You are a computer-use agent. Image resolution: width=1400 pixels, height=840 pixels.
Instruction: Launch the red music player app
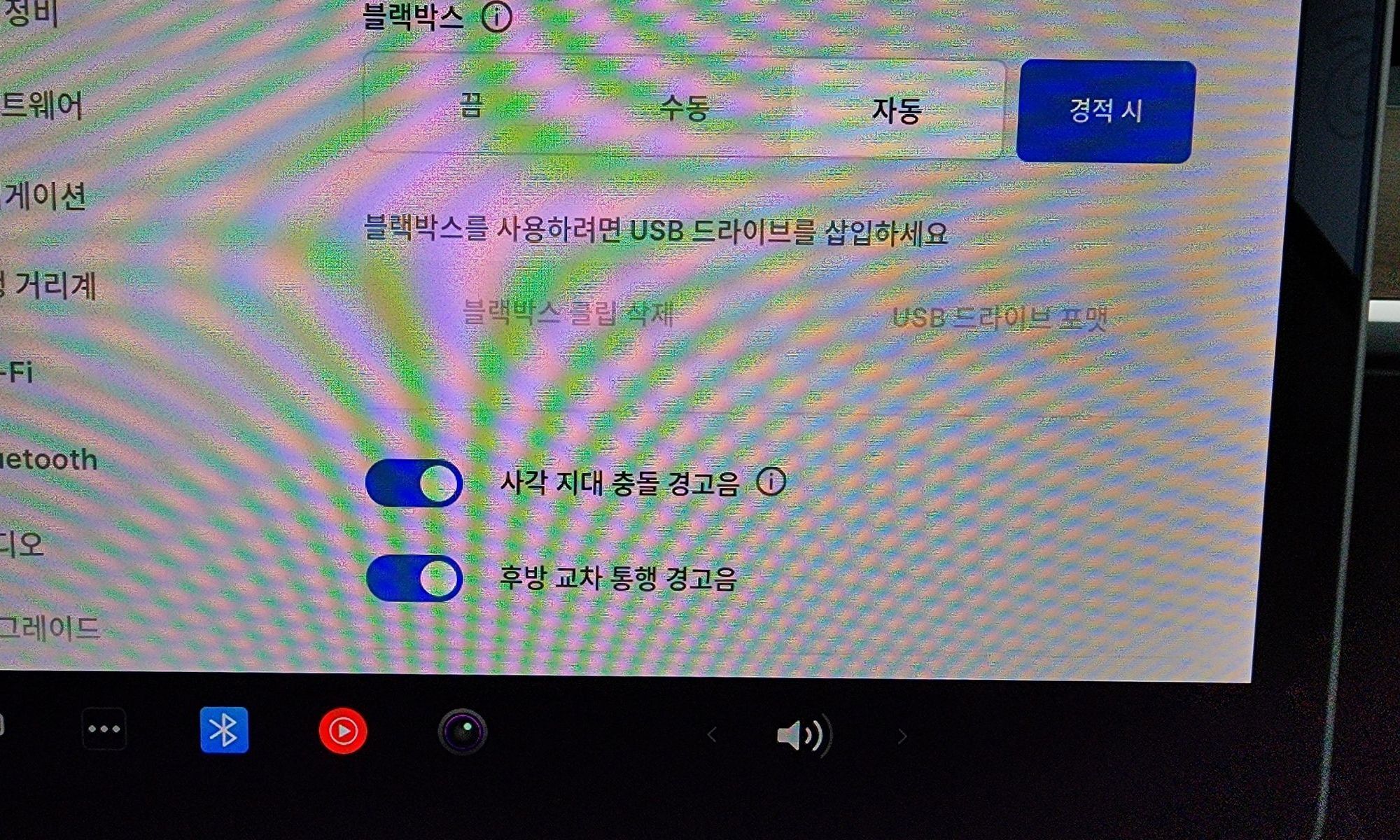click(343, 731)
